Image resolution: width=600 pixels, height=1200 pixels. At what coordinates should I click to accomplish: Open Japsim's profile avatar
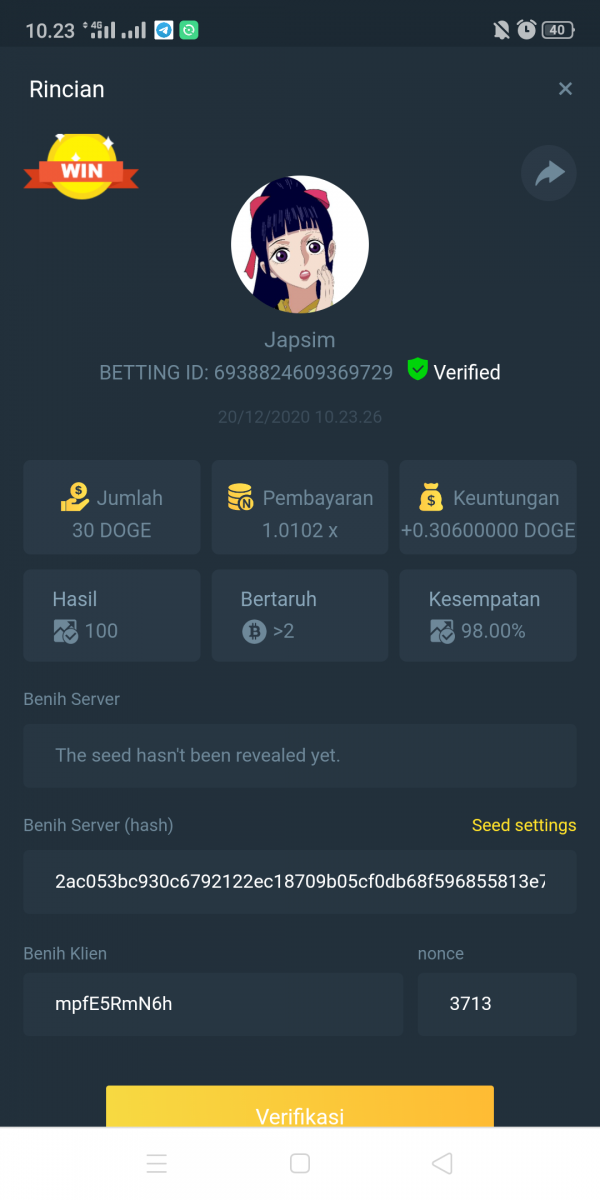point(300,244)
